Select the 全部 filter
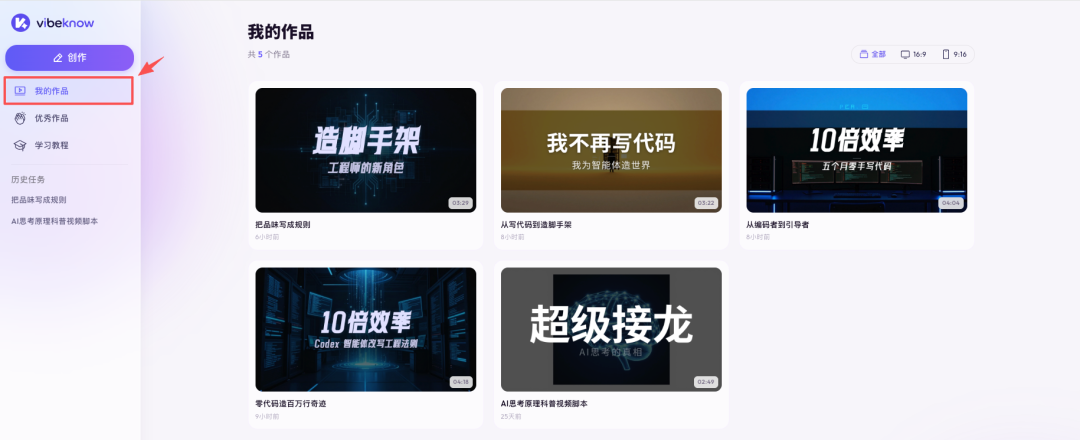The width and height of the screenshot is (1080, 440). point(873,54)
